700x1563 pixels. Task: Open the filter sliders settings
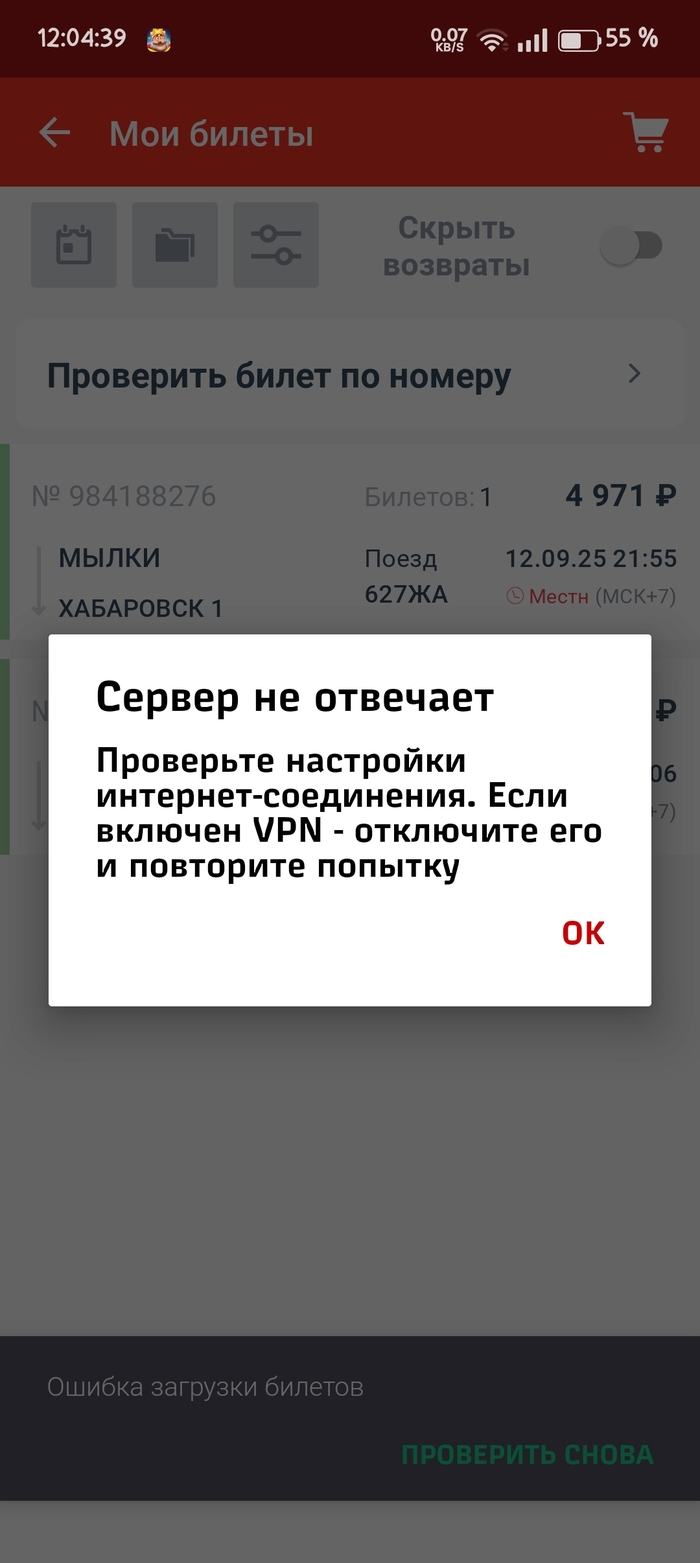[276, 245]
